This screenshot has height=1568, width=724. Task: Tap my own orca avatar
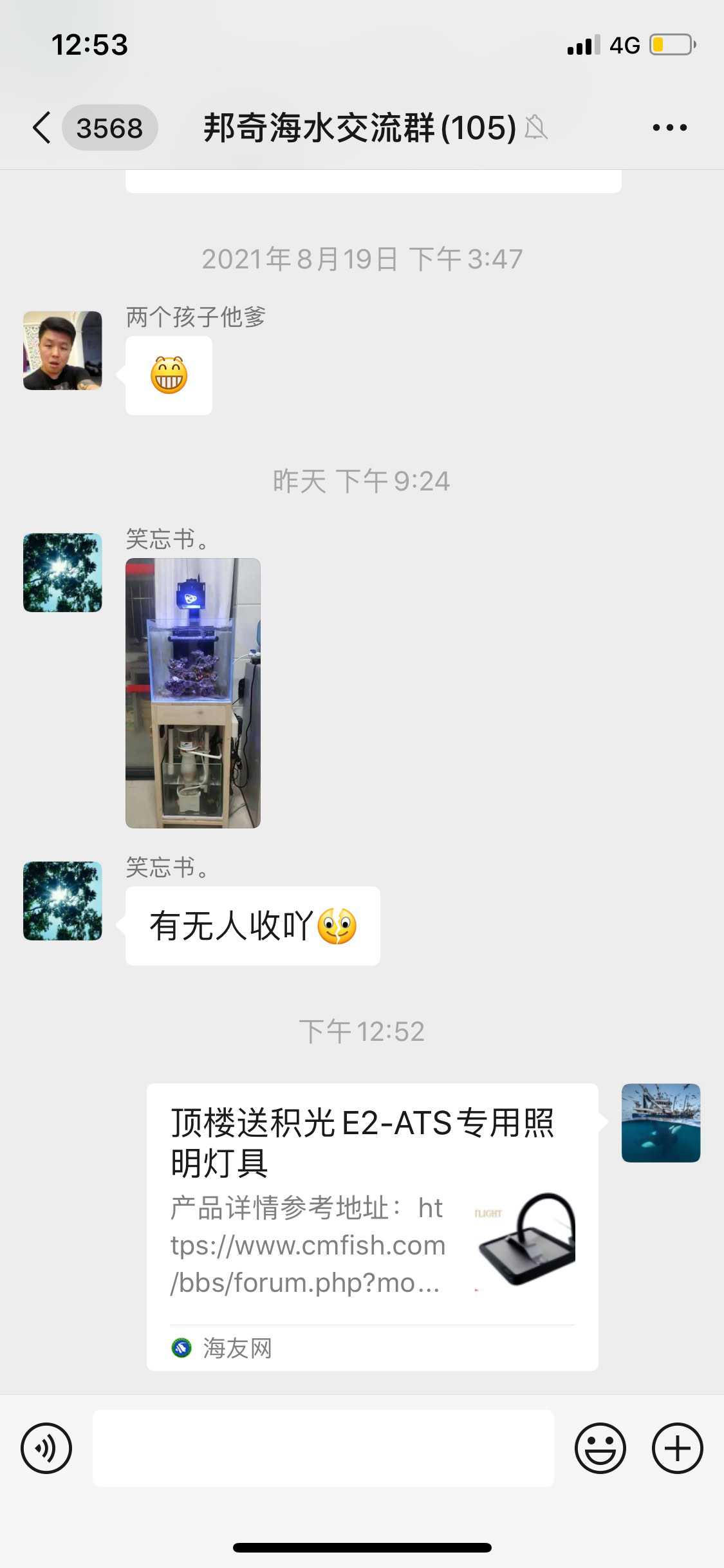(660, 1123)
